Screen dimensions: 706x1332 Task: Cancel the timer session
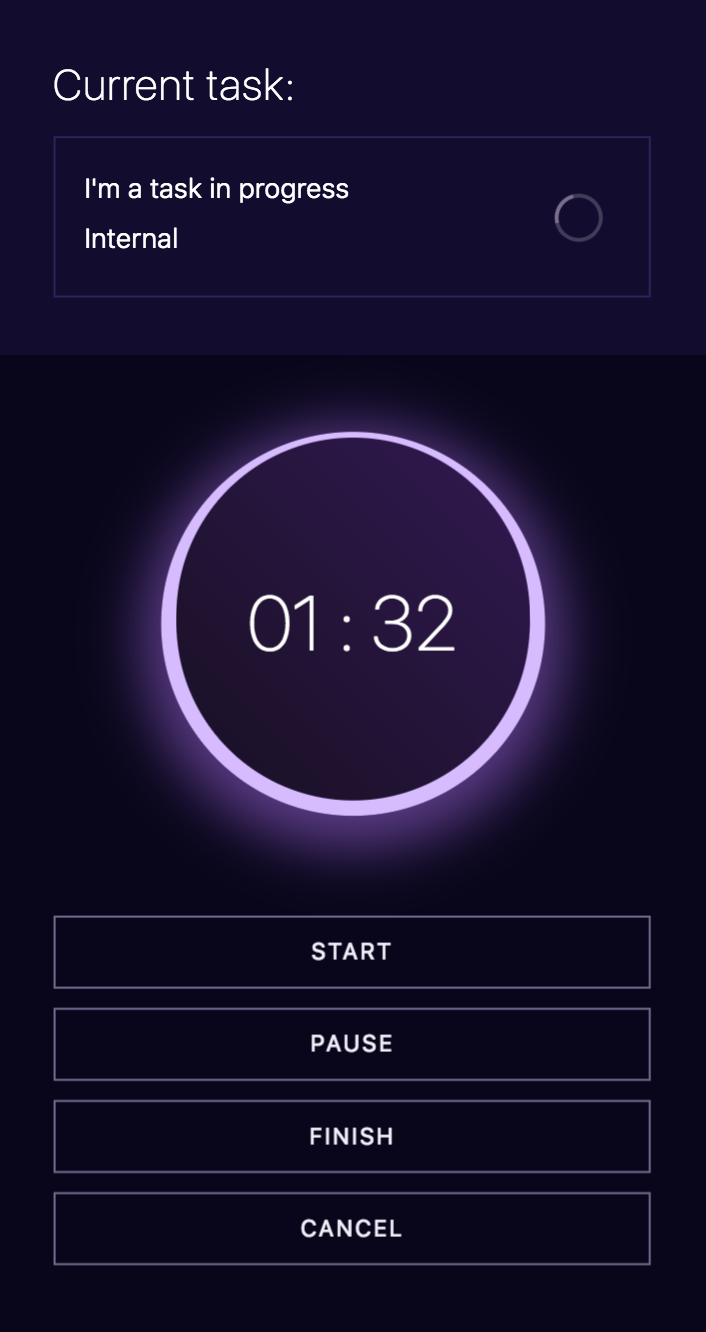[x=352, y=1228]
